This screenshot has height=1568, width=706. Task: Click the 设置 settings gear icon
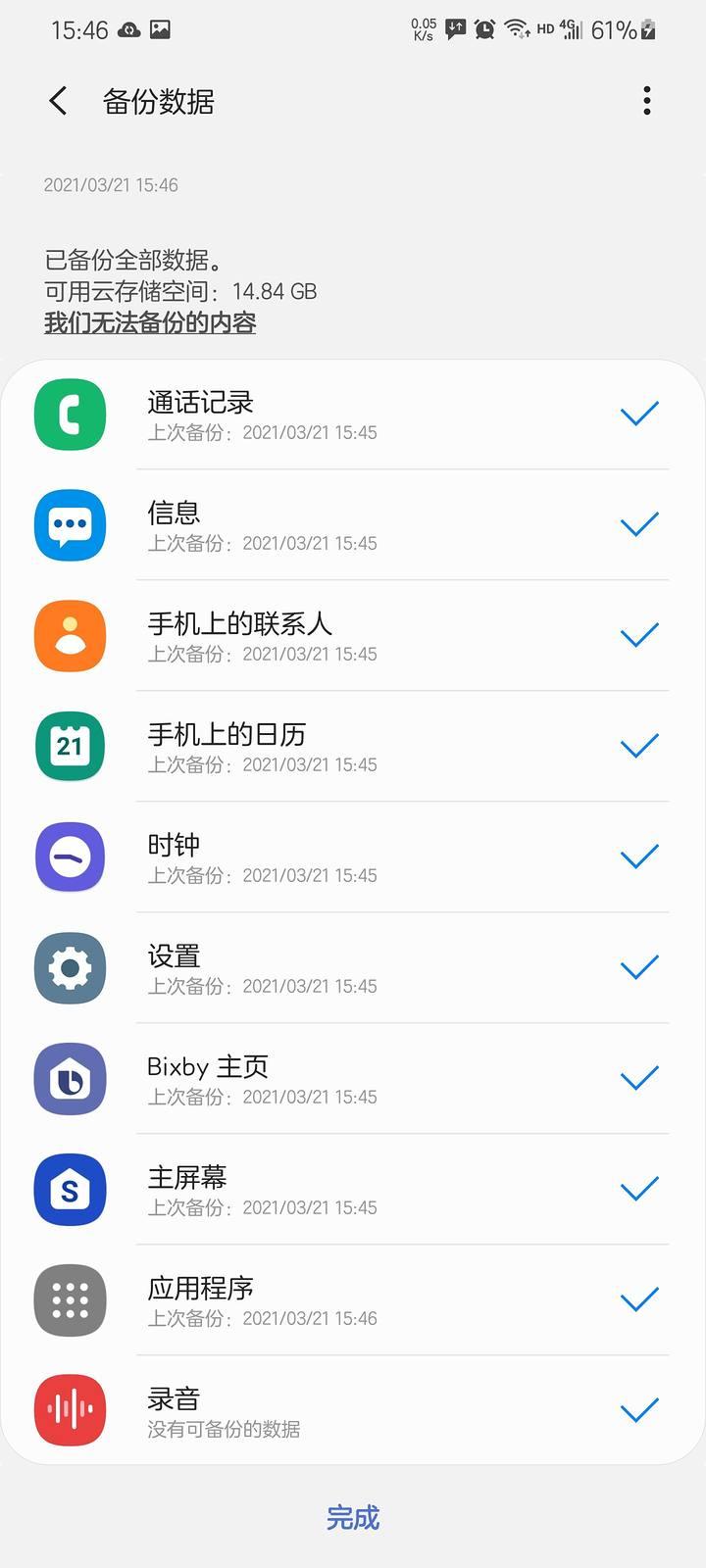click(70, 968)
